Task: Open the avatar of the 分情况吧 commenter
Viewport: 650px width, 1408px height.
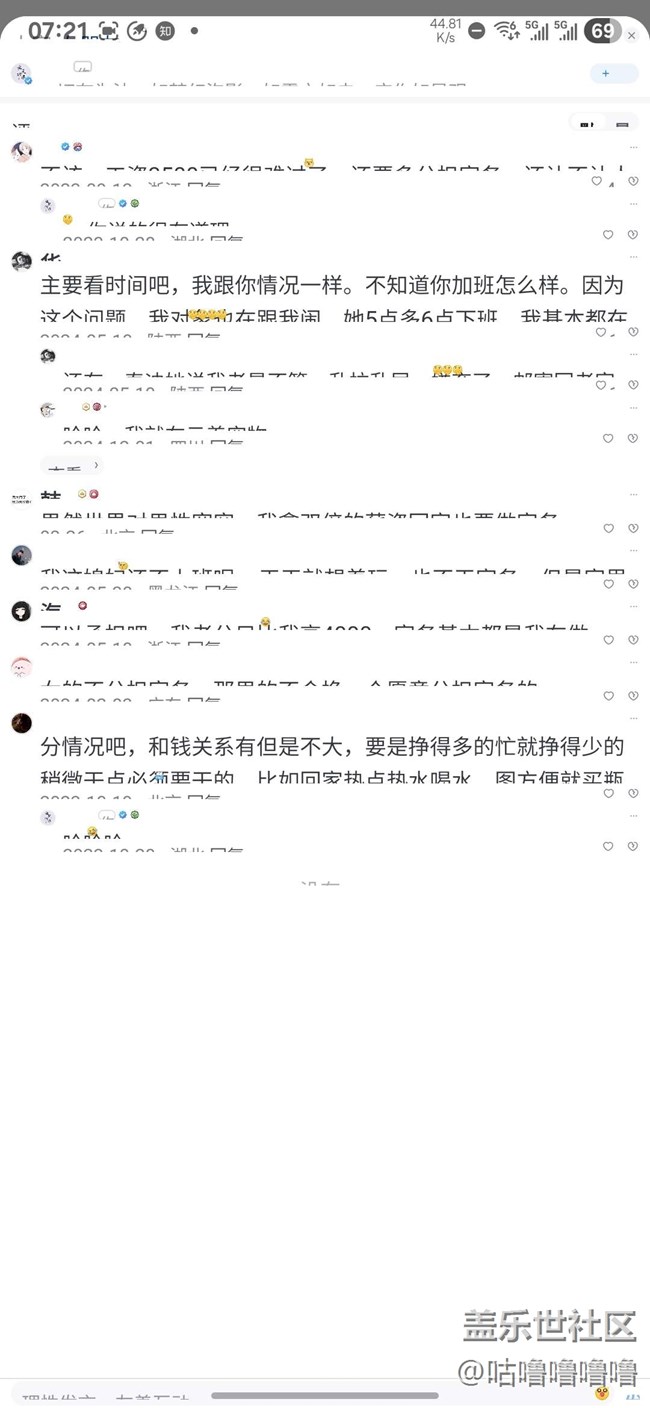Action: pyautogui.click(x=21, y=723)
